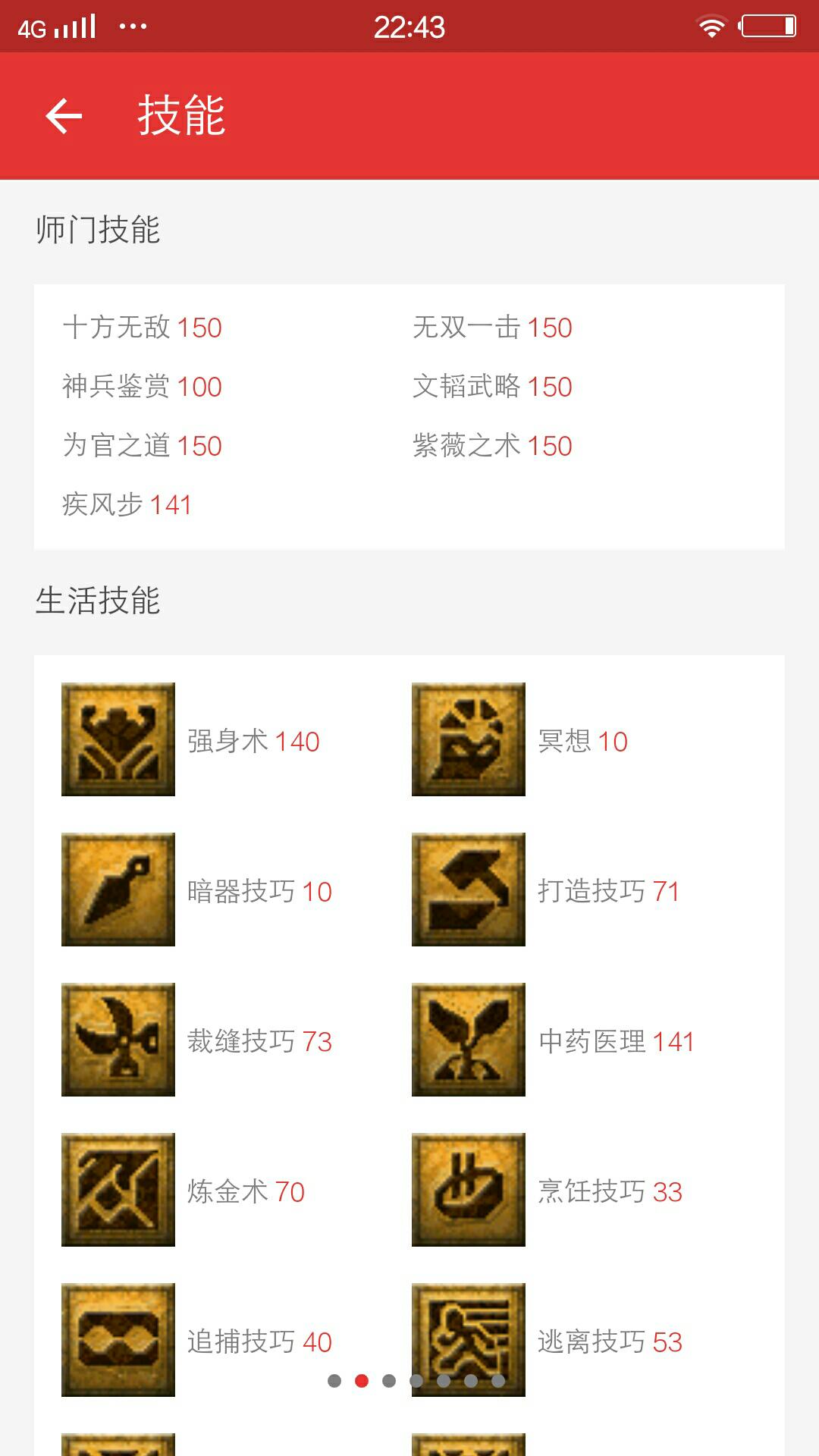Select the 追捕技巧 skill icon
Image resolution: width=819 pixels, height=1456 pixels.
(x=118, y=1340)
